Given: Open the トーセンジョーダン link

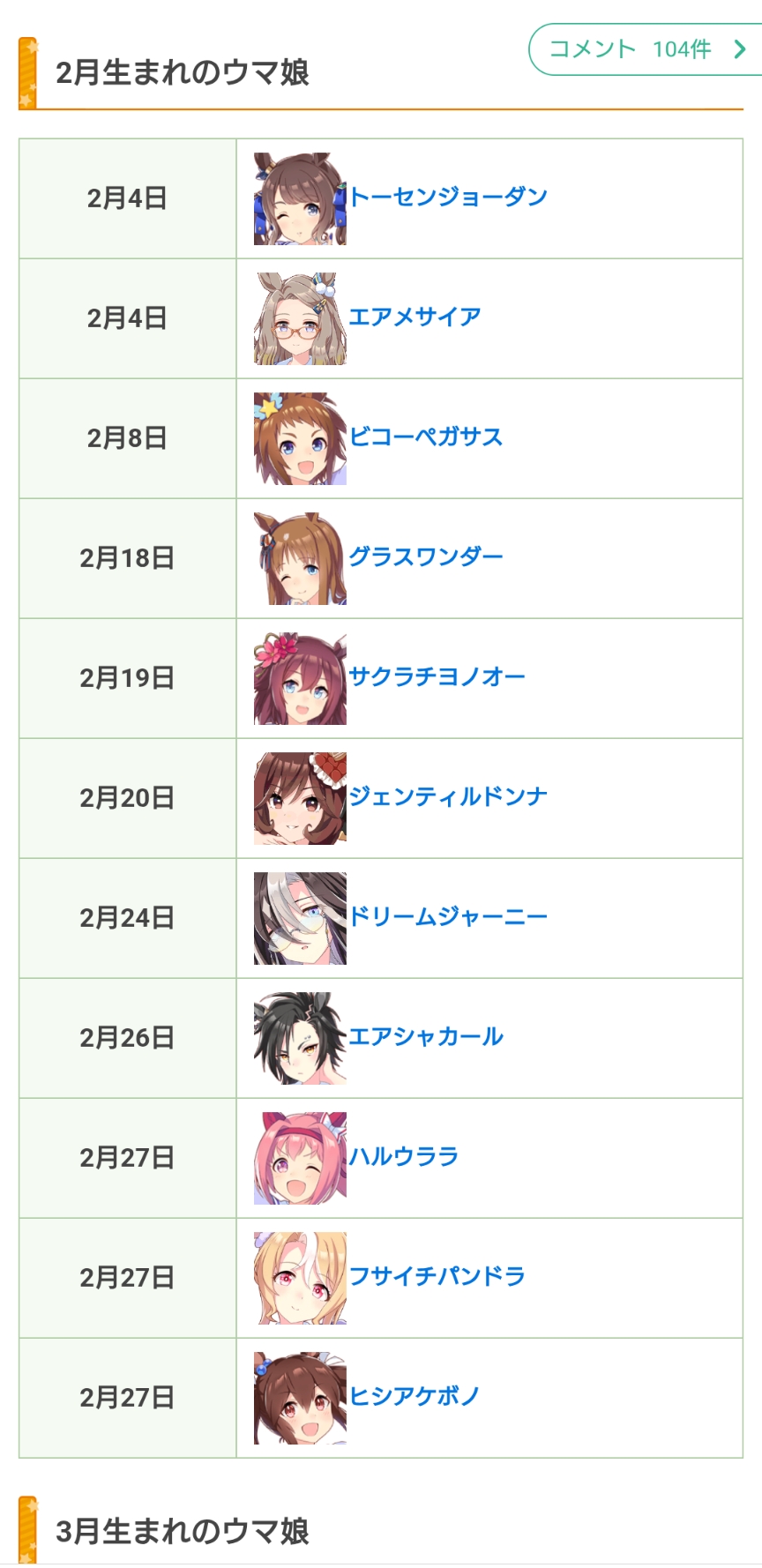Looking at the screenshot, I should click(x=448, y=197).
